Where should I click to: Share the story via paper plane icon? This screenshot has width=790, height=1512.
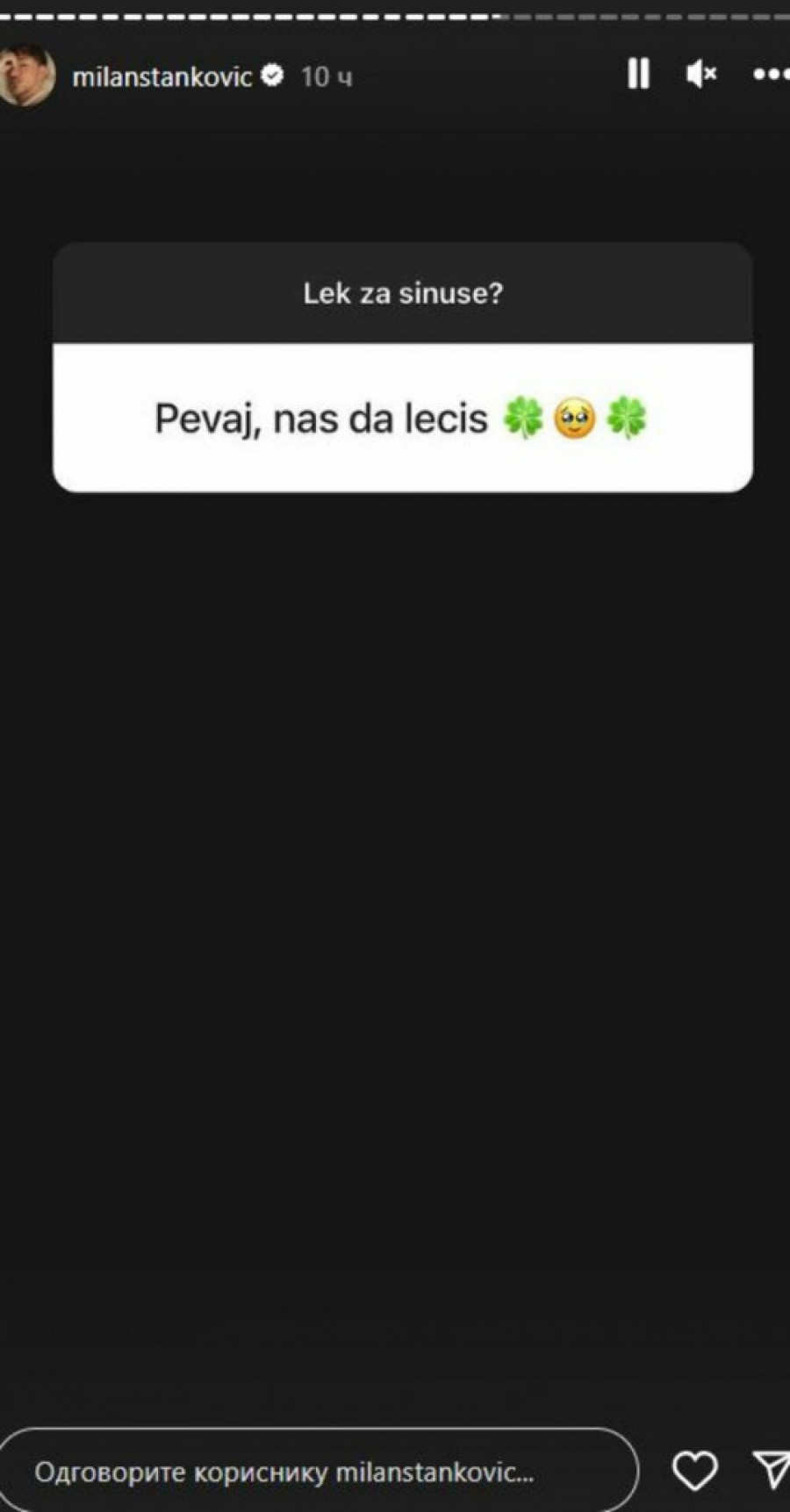pos(772,1470)
